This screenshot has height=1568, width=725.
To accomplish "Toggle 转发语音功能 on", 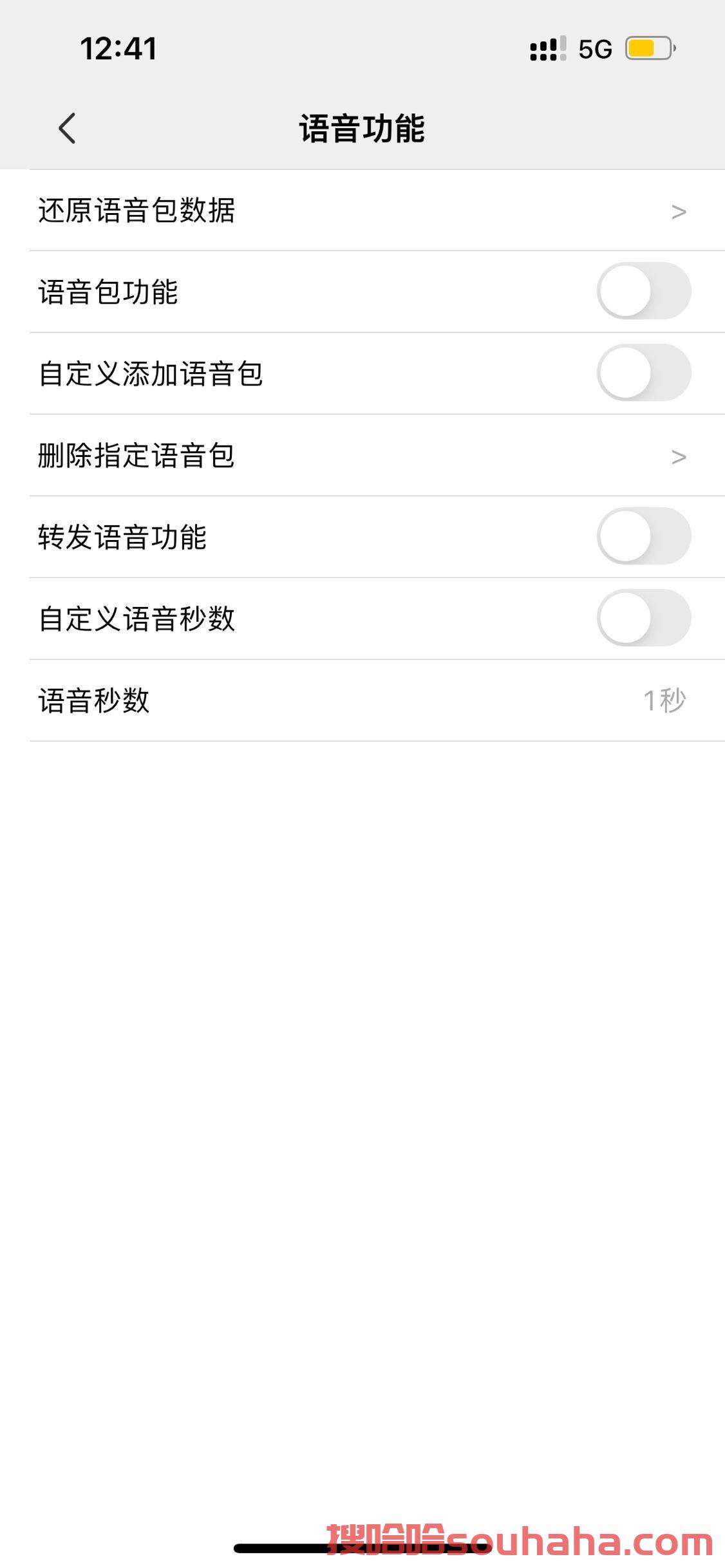I will [x=643, y=536].
